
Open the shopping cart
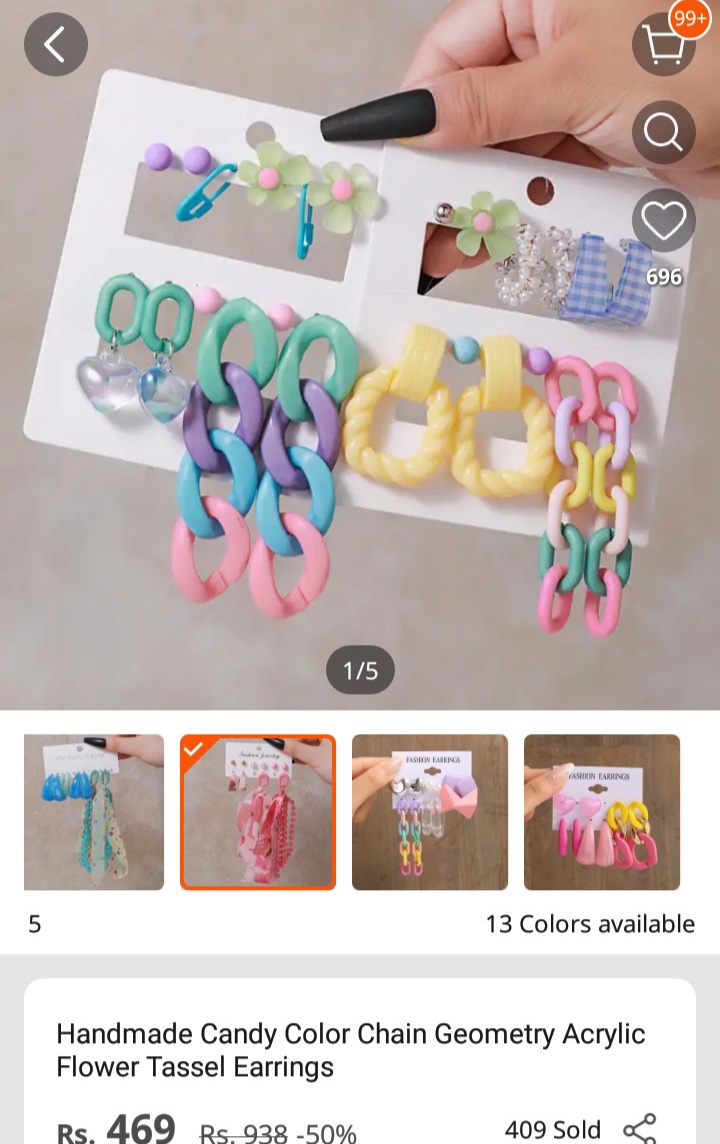(x=664, y=44)
